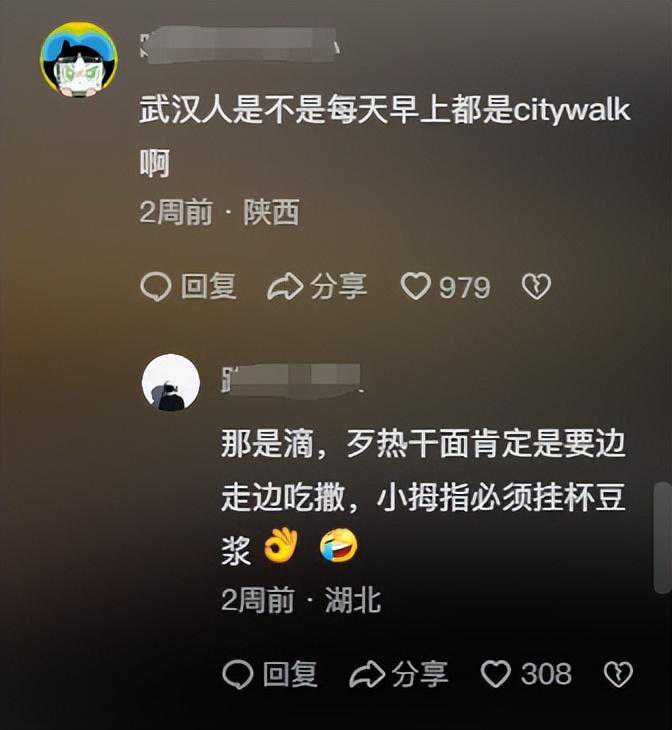Image resolution: width=672 pixels, height=730 pixels.
Task: Dislike the citywalk comment from 陕西
Action: (536, 287)
